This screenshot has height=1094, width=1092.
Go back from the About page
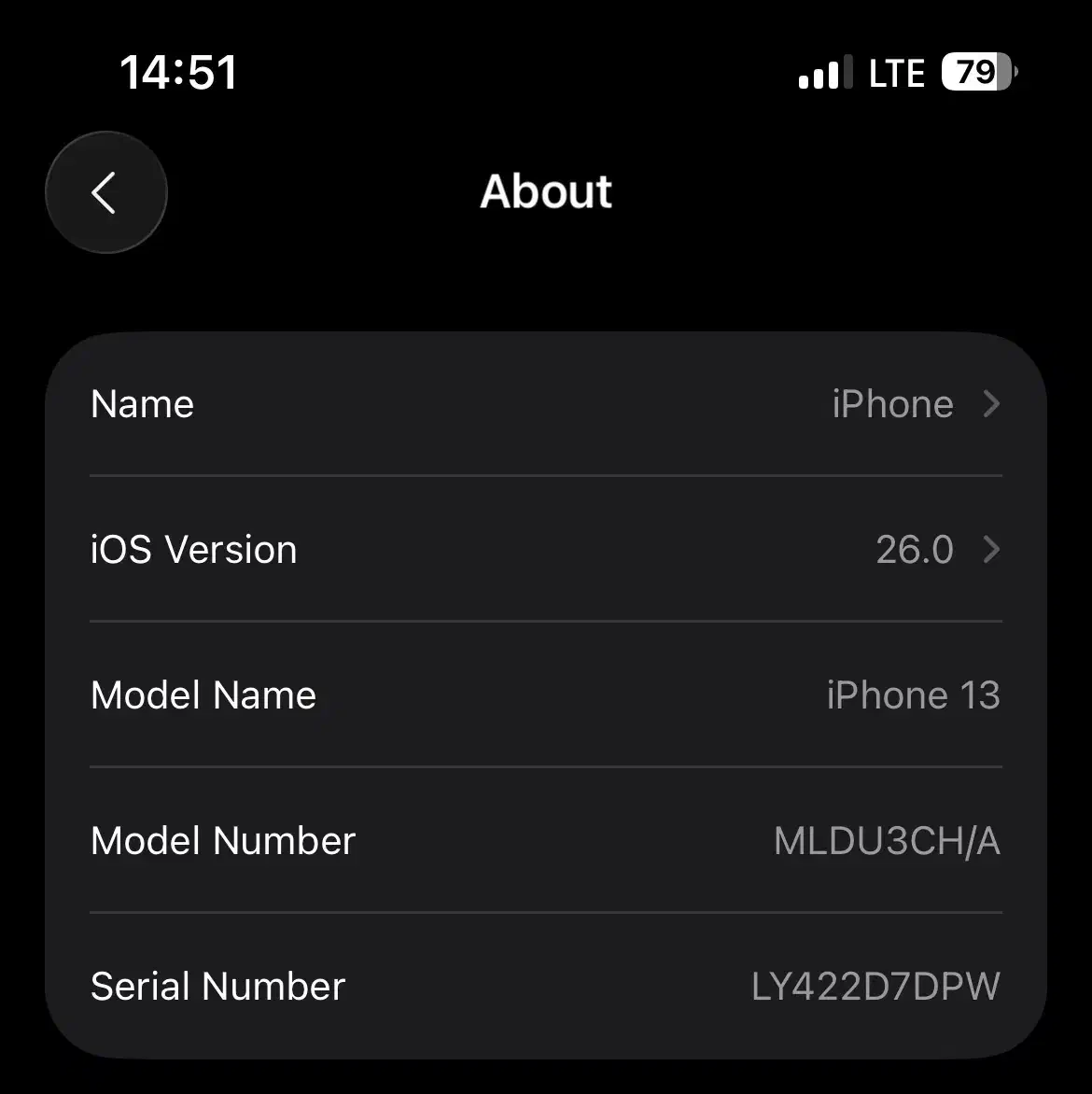coord(105,192)
